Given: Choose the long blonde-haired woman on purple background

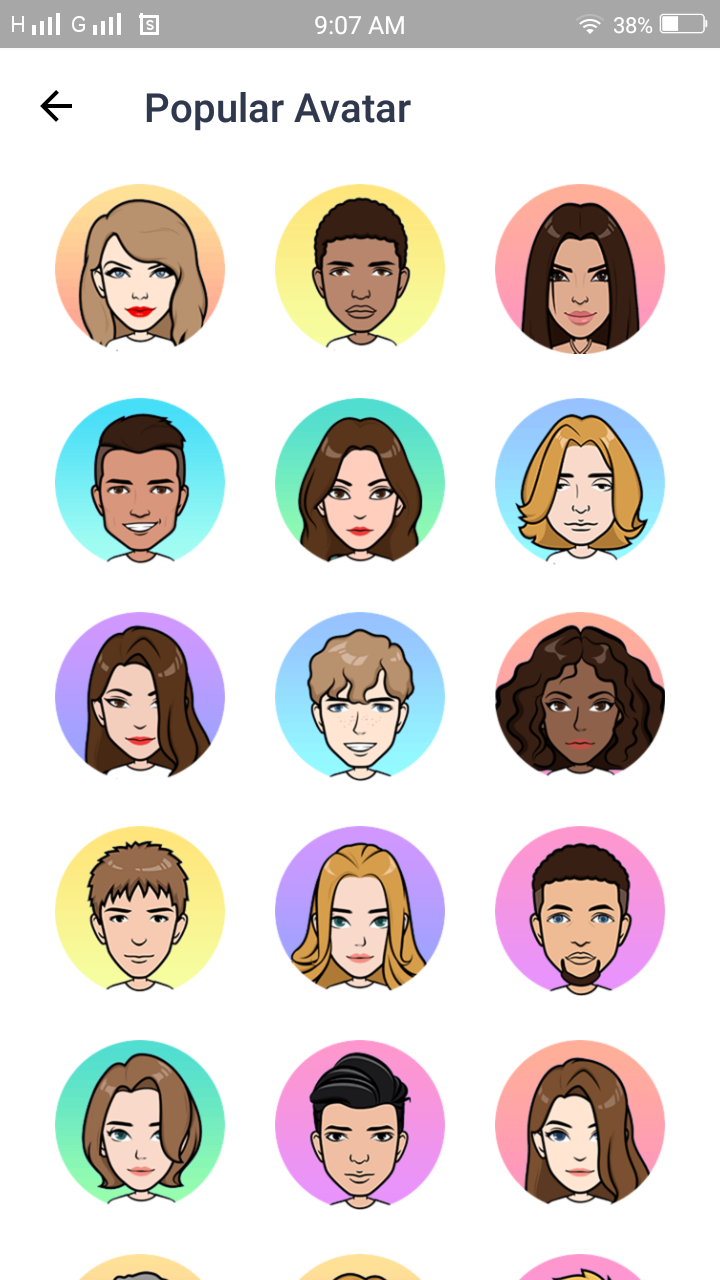Looking at the screenshot, I should [x=360, y=910].
